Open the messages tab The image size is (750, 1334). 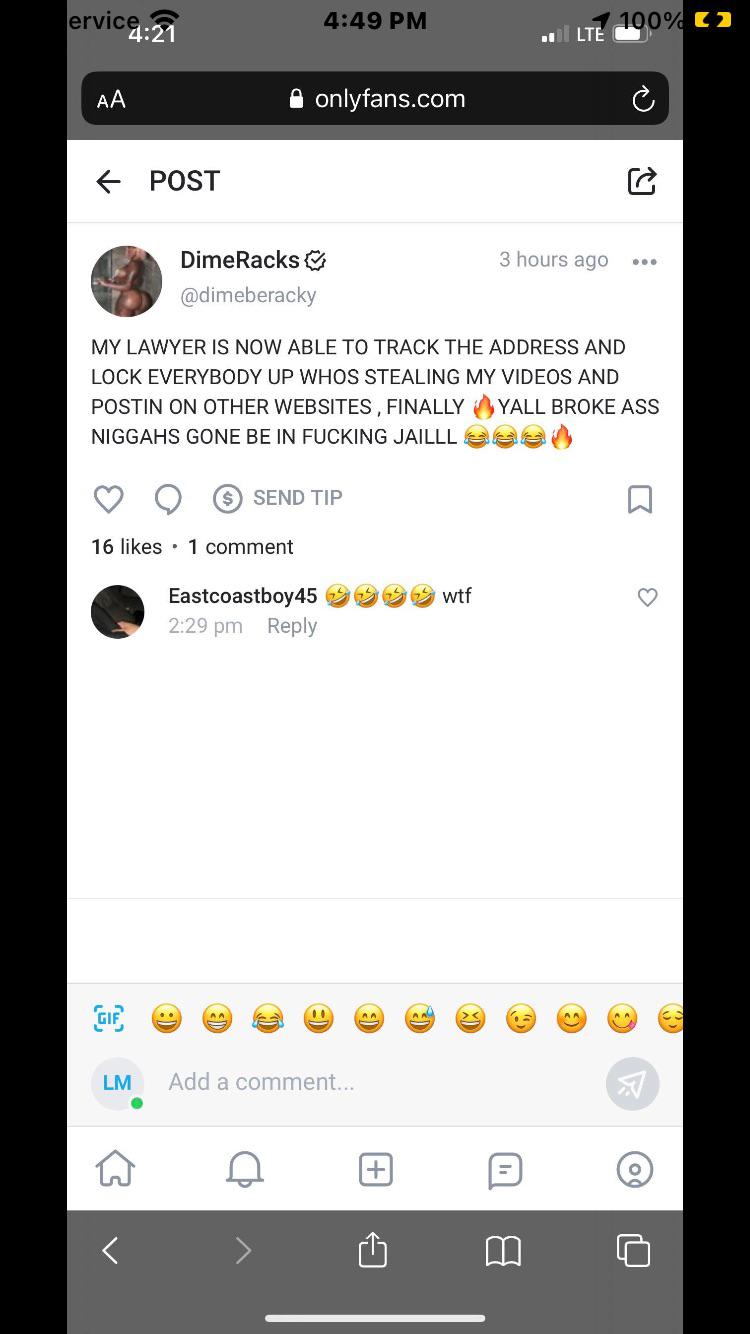click(505, 1169)
